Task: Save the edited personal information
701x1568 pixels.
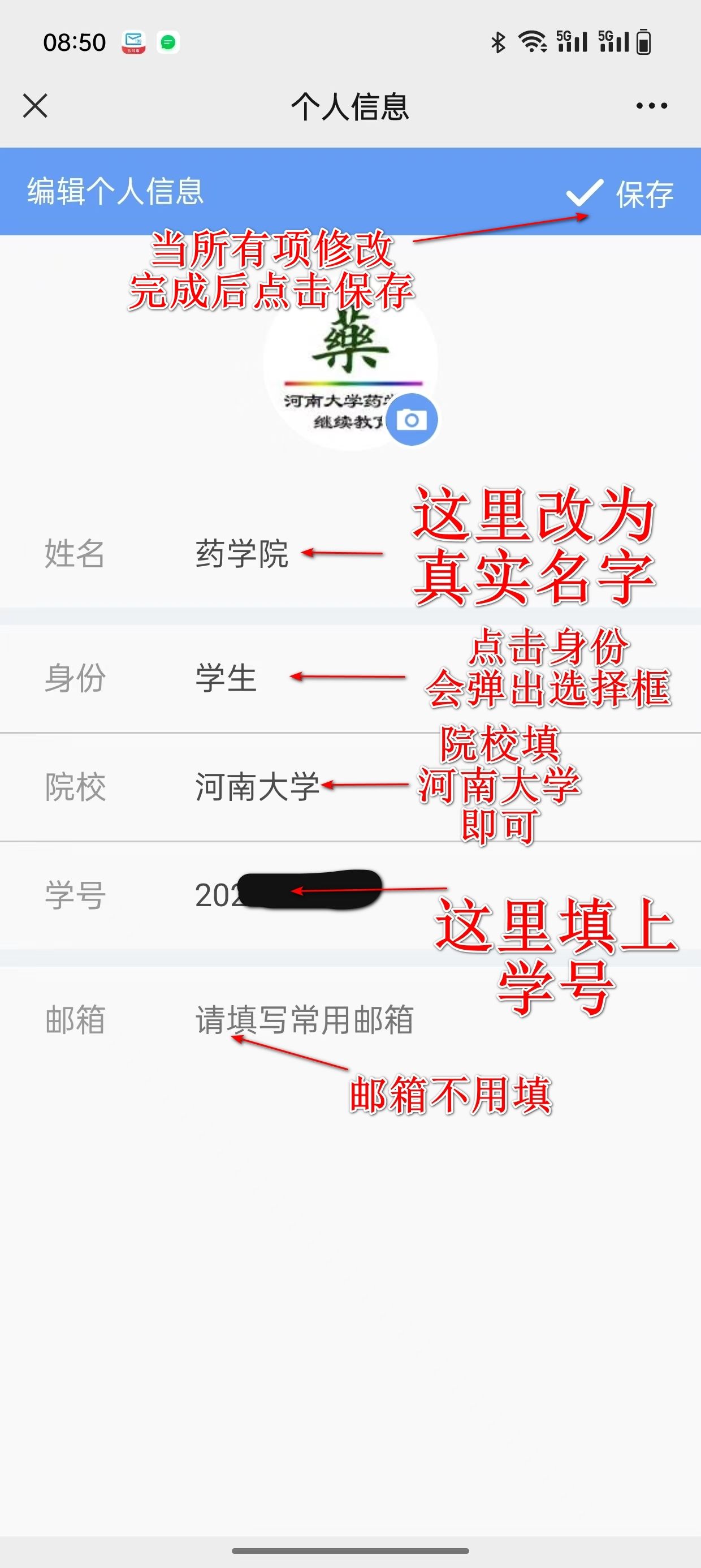Action: click(x=621, y=193)
